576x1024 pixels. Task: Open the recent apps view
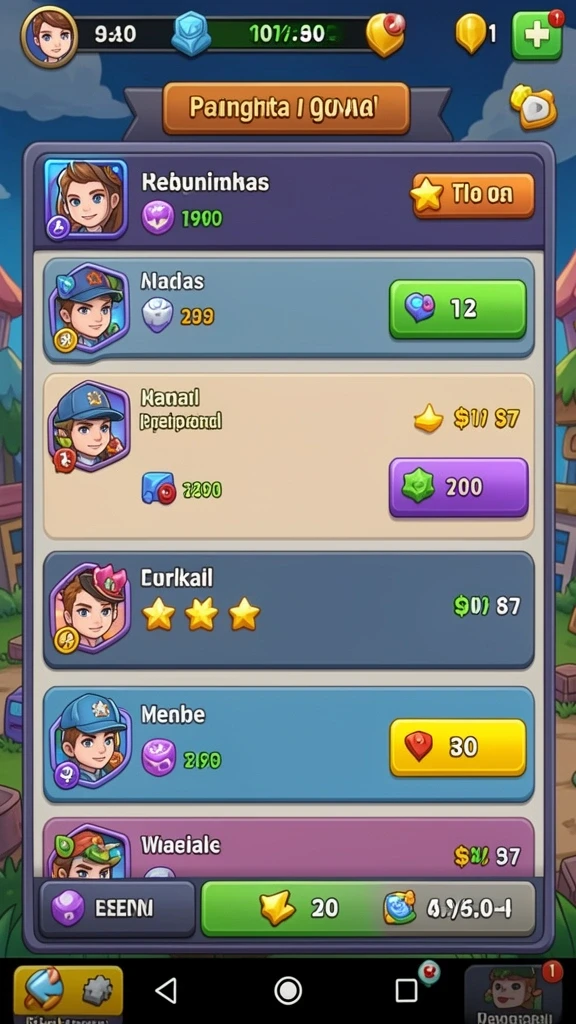tap(407, 991)
